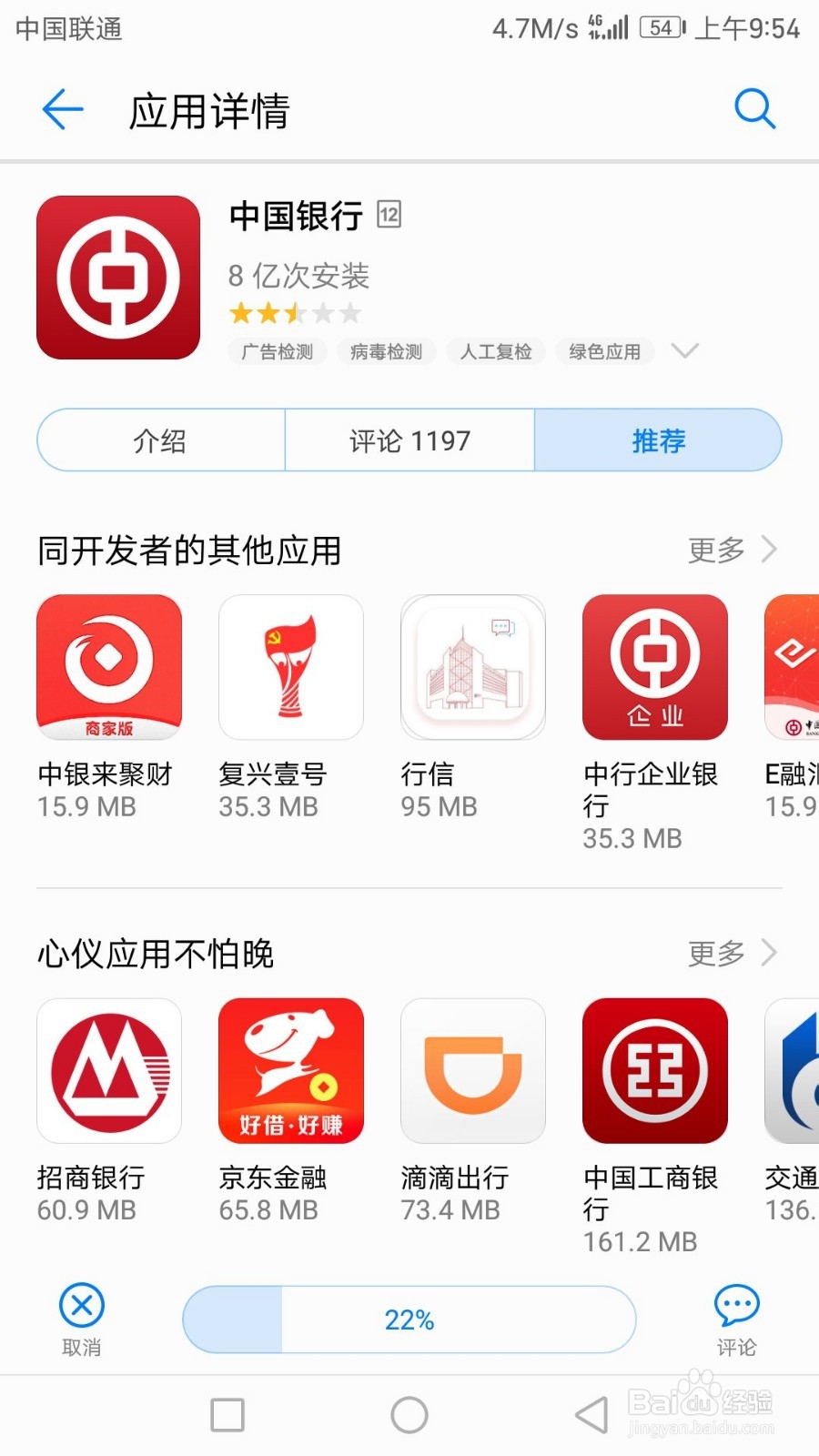Tap the home circle navigation button

[409, 1415]
